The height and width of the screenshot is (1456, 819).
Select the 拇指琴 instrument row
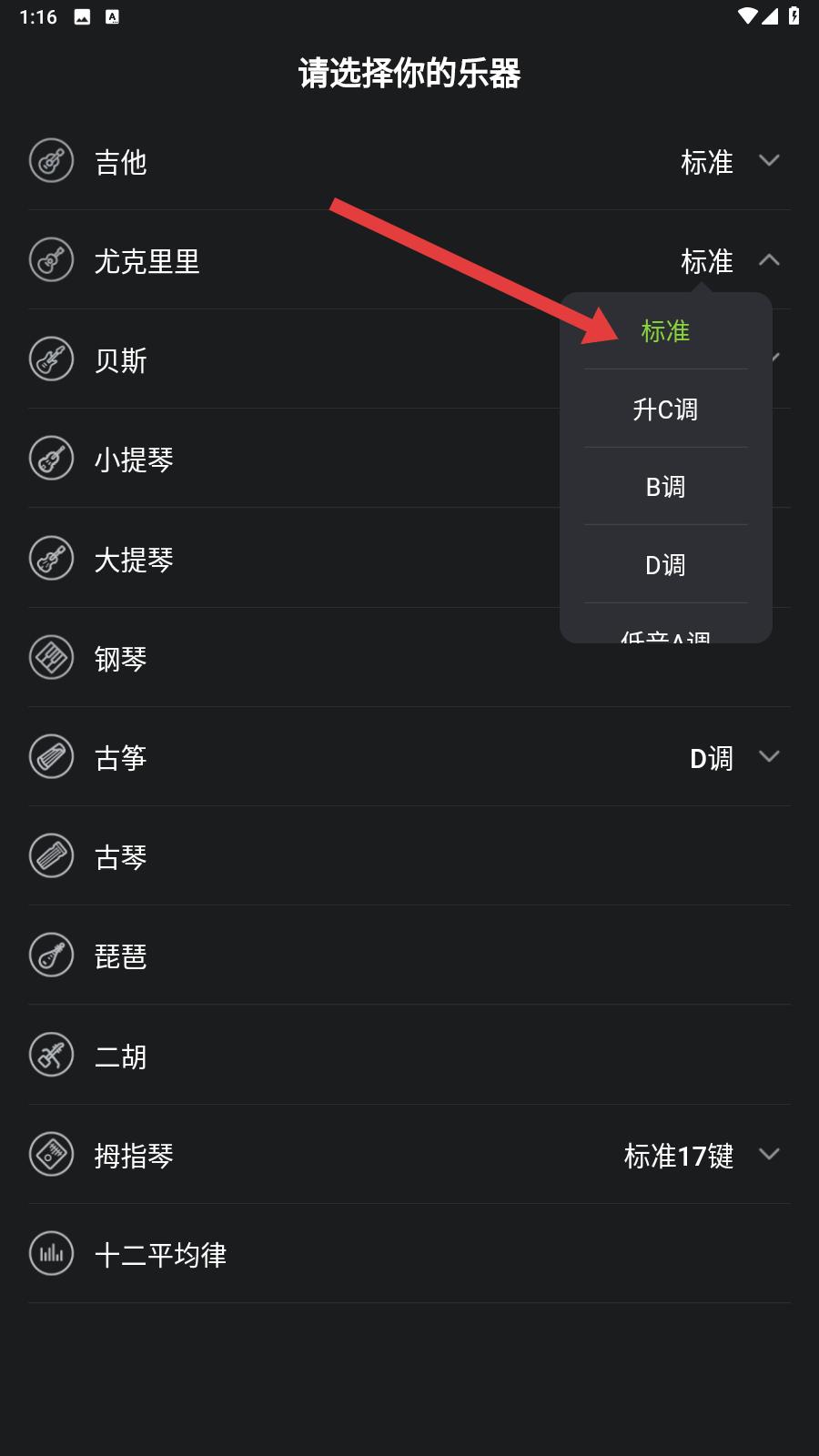coord(409,1155)
